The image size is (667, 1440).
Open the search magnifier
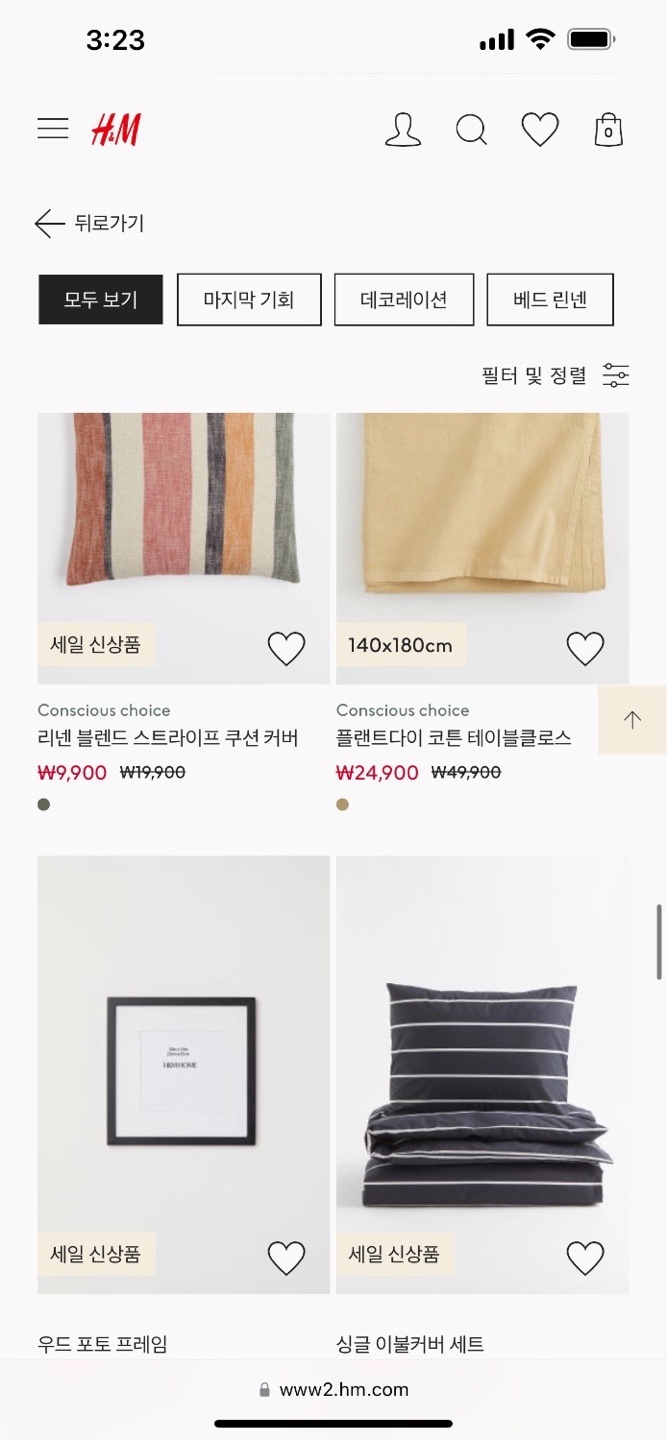(x=471, y=130)
